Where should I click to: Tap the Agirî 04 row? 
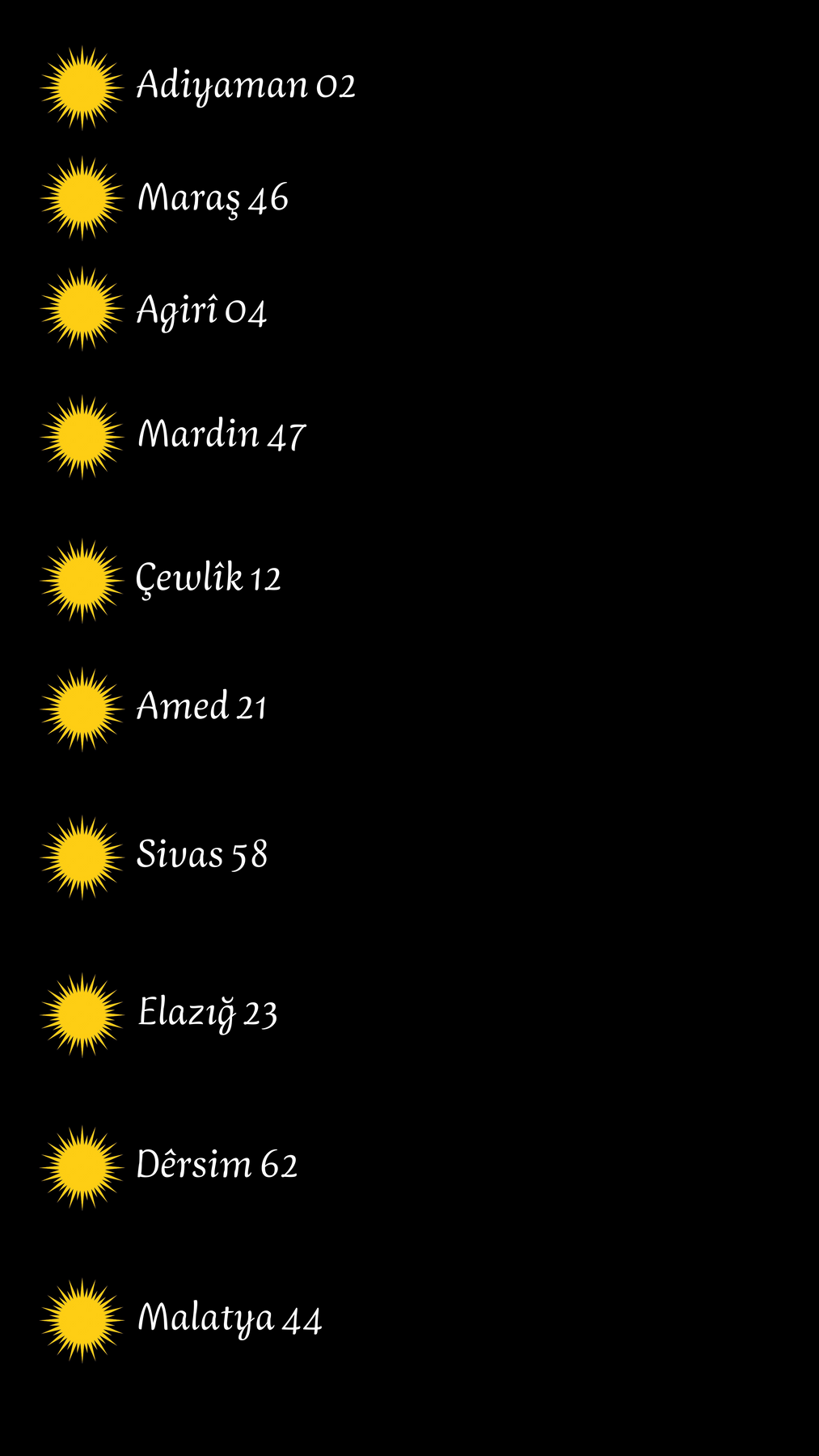201,310
